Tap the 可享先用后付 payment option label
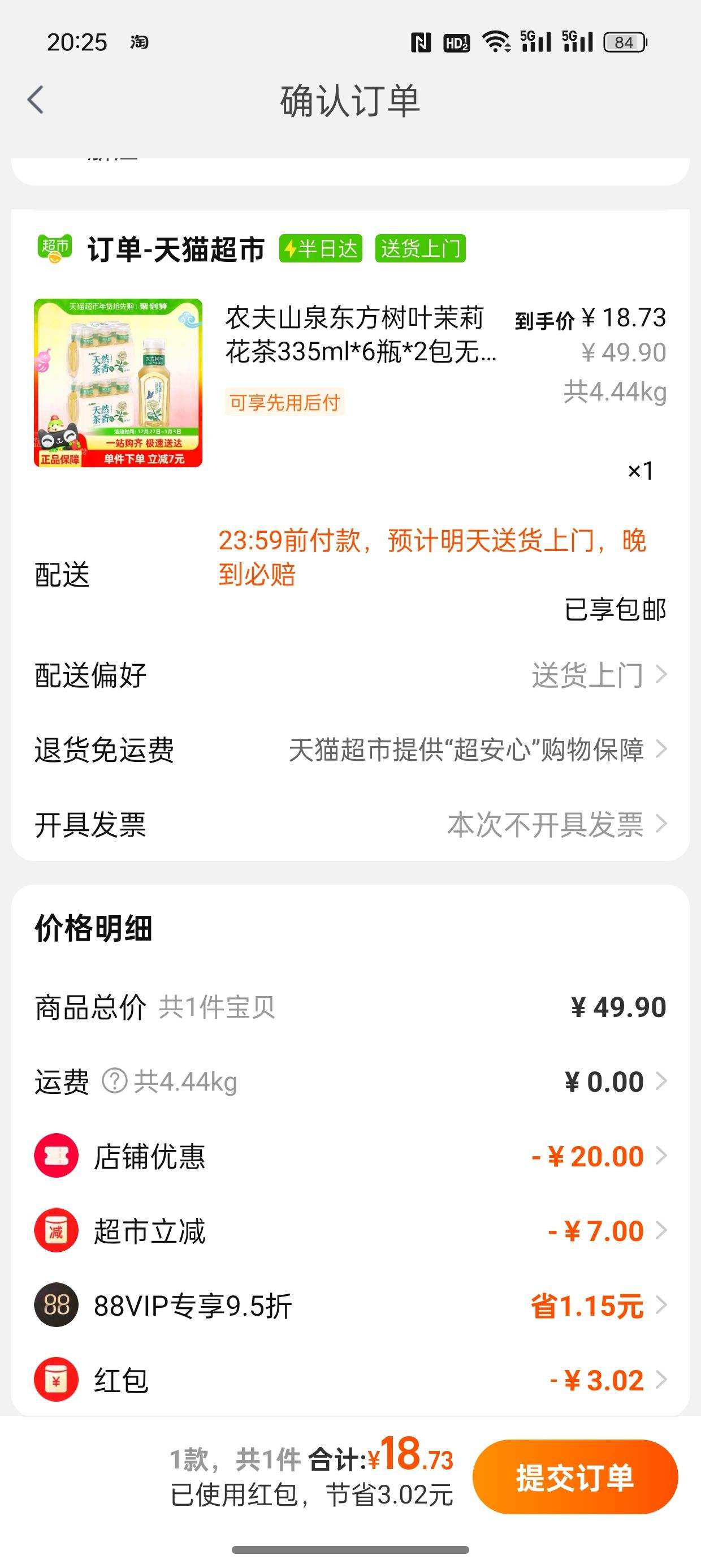 (285, 401)
